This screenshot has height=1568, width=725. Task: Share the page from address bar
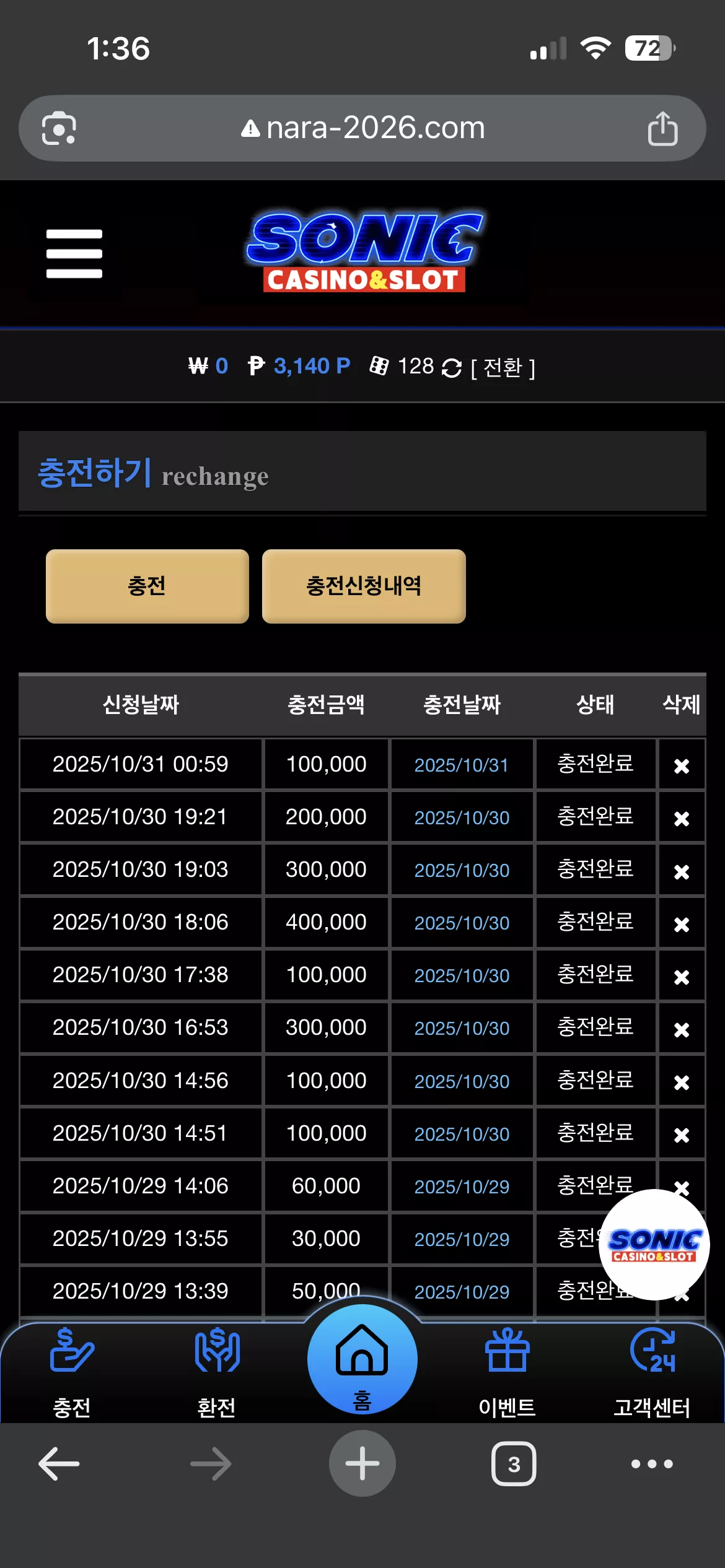662,128
